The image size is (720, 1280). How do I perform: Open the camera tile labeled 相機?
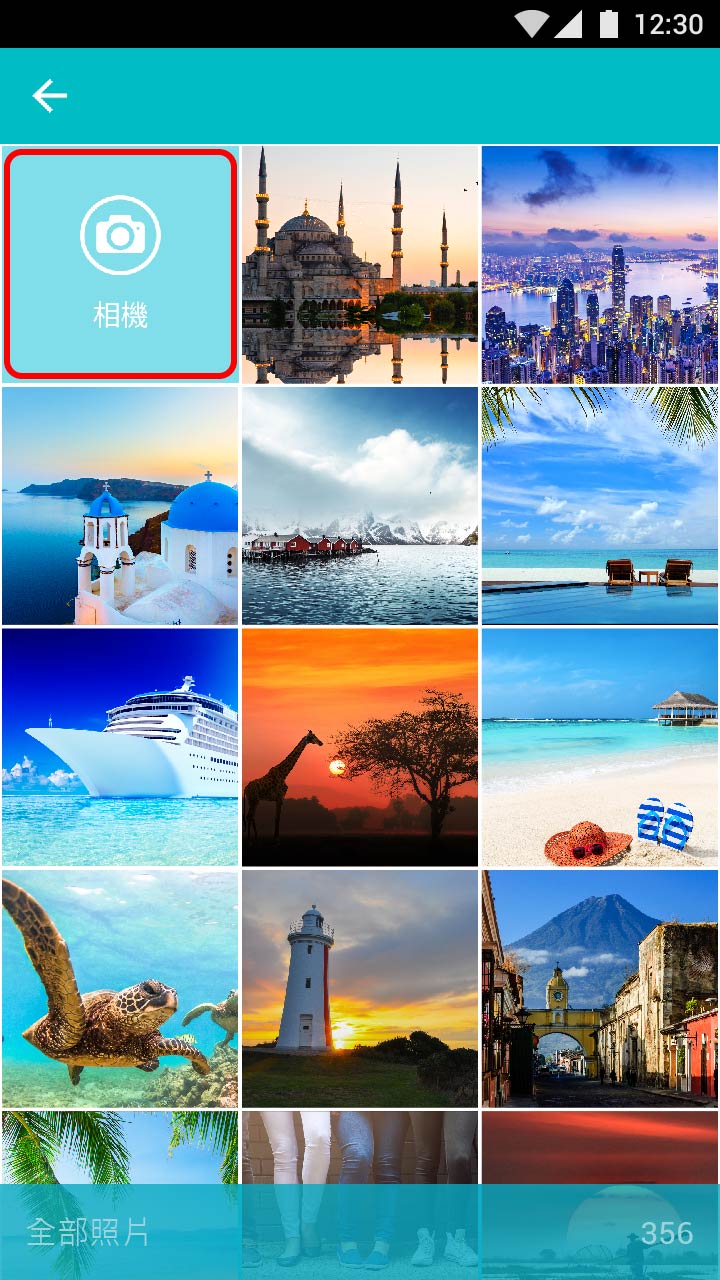(x=120, y=265)
